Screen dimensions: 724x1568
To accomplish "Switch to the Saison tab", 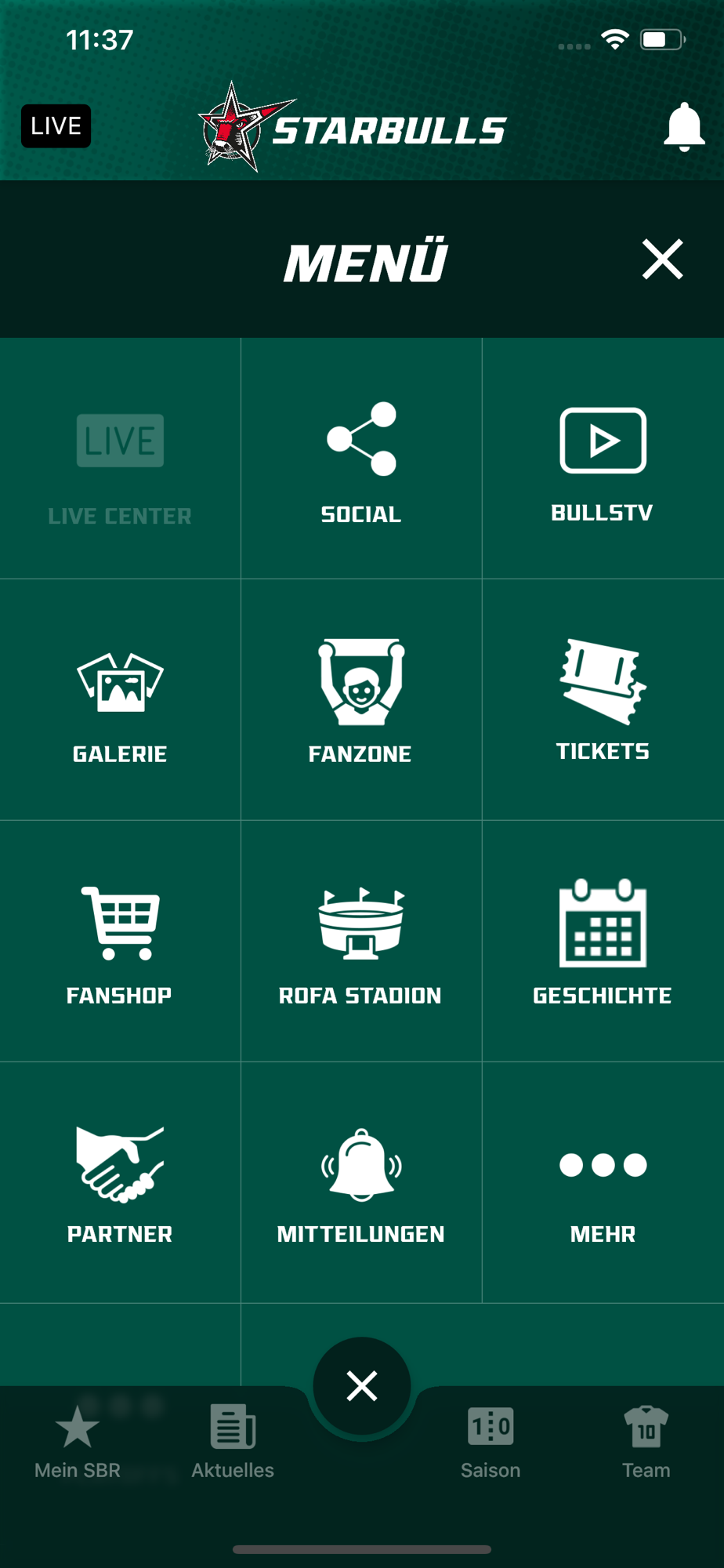I will [x=491, y=1443].
